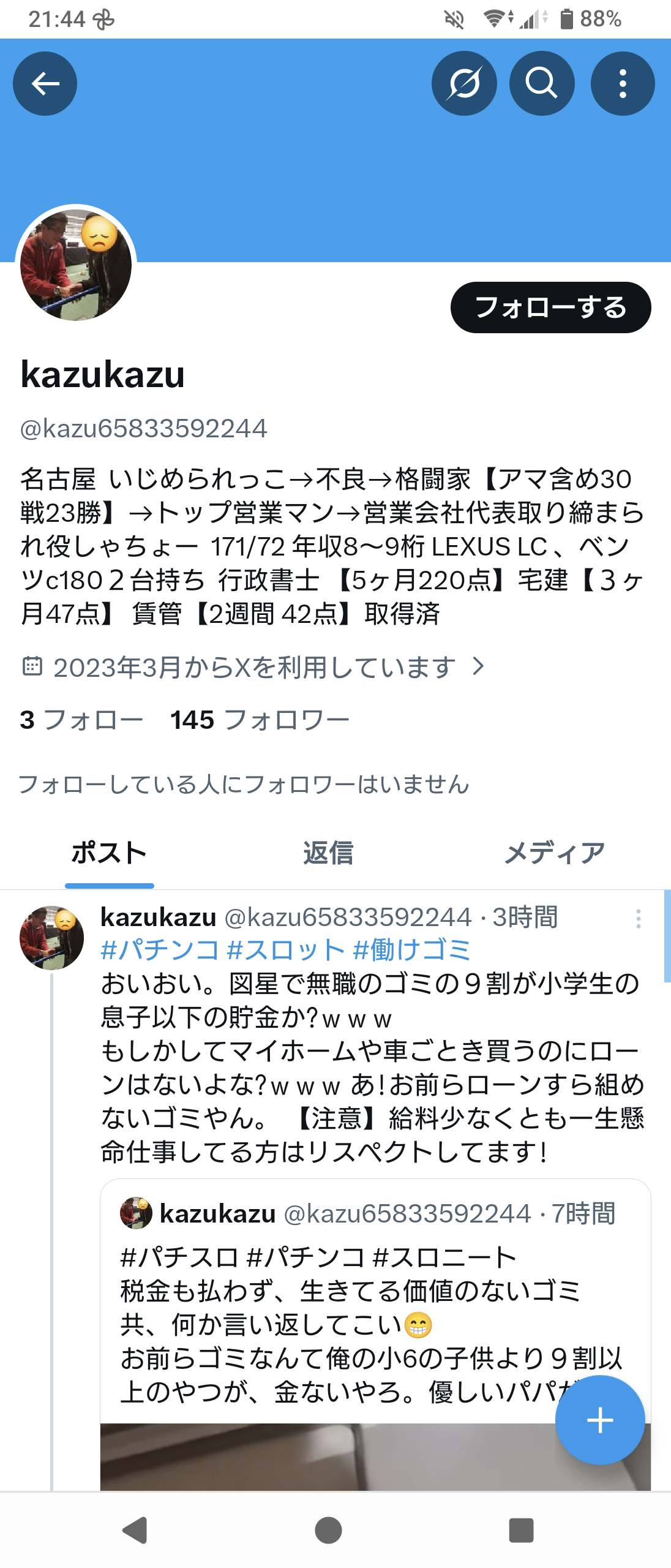Open recent apps from the navigation bar
The width and height of the screenshot is (671, 1568).
click(521, 1530)
